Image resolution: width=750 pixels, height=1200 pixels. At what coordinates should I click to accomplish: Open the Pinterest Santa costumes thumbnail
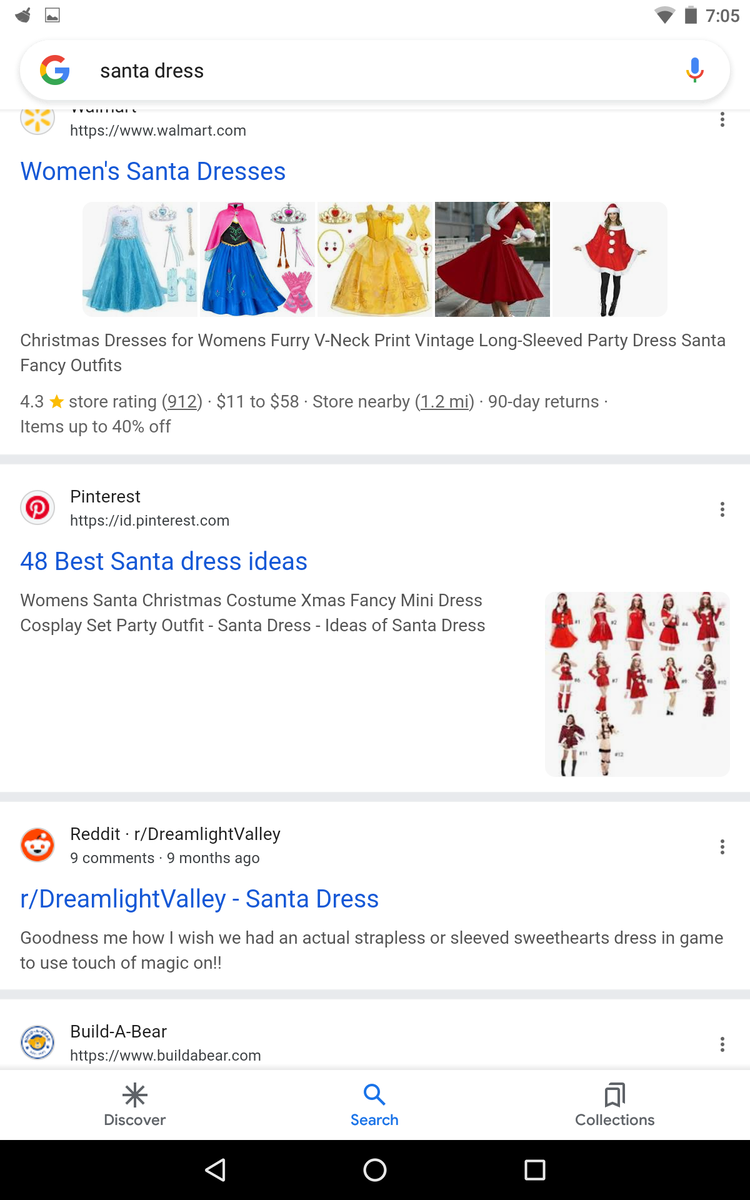pyautogui.click(x=637, y=683)
